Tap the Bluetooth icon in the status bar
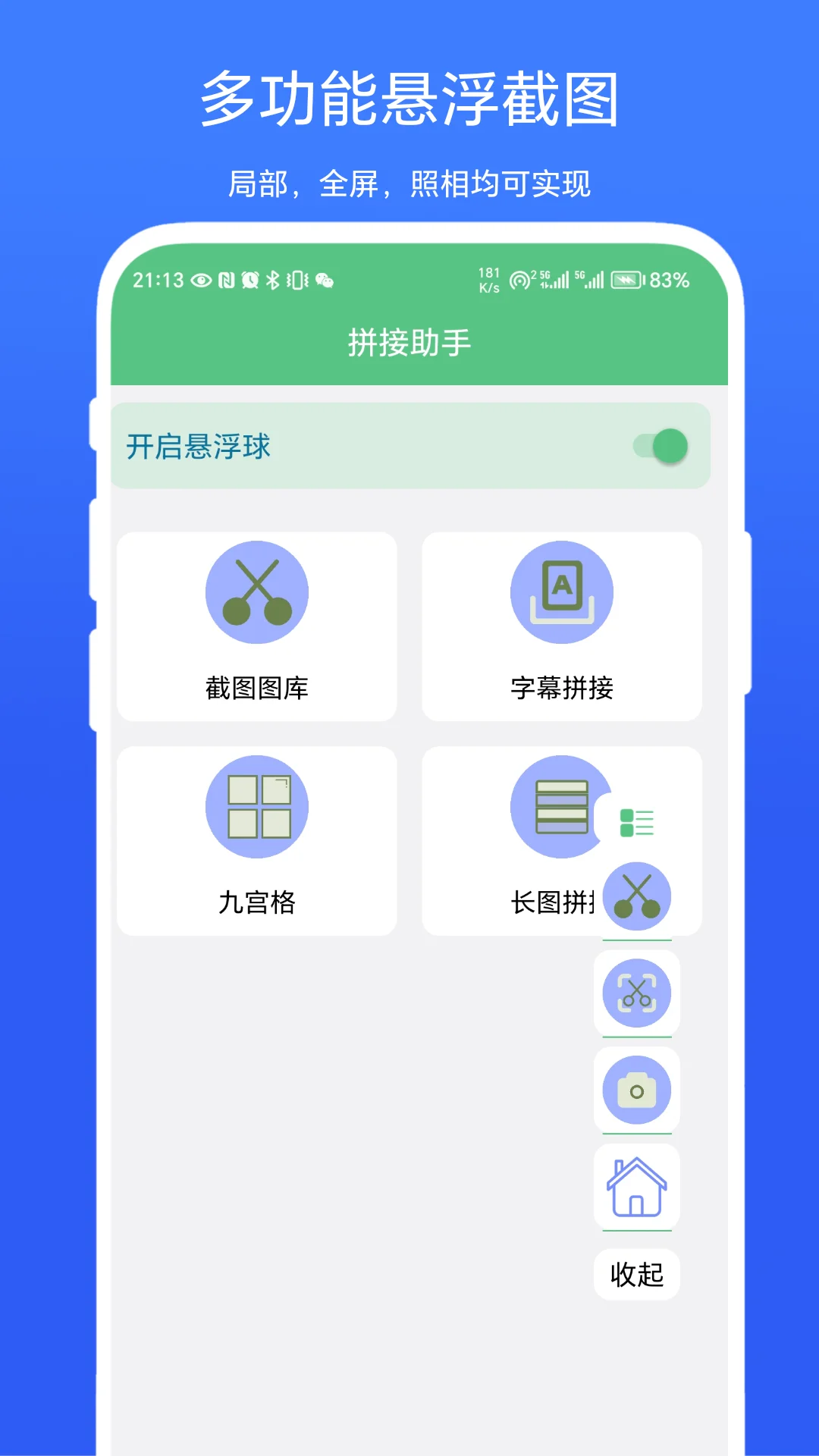The image size is (819, 1456). point(275,280)
